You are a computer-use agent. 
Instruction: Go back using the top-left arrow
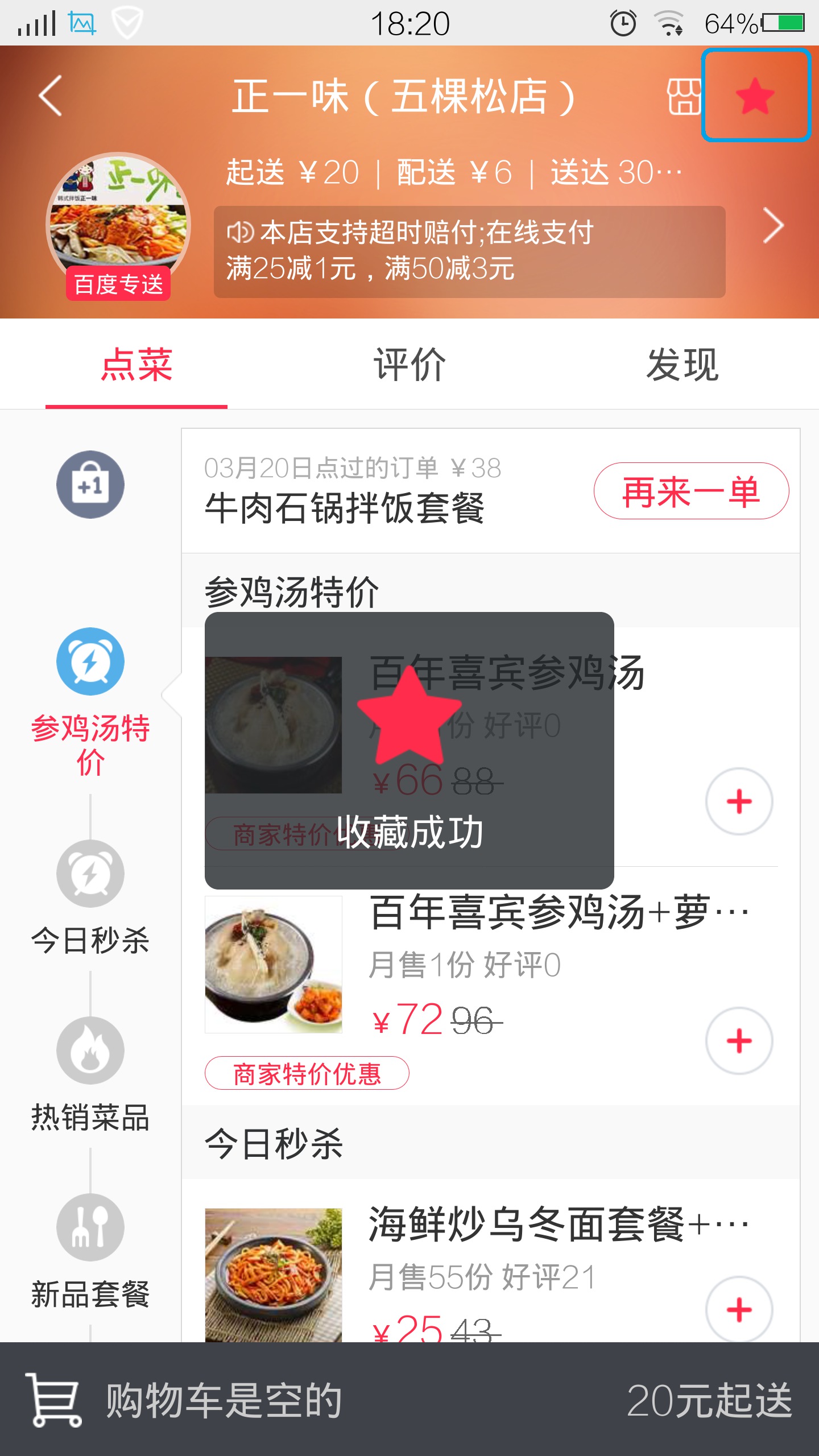click(x=50, y=96)
